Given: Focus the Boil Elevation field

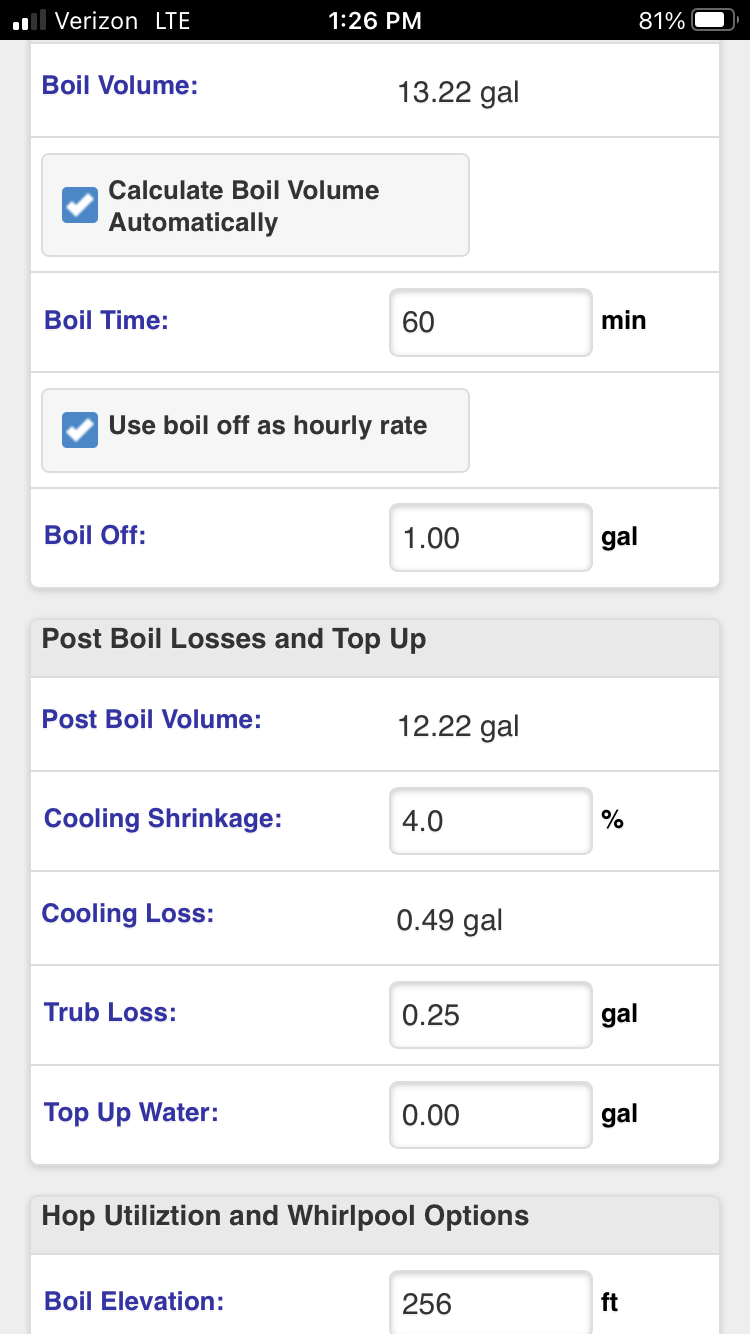Looking at the screenshot, I should tap(491, 1302).
